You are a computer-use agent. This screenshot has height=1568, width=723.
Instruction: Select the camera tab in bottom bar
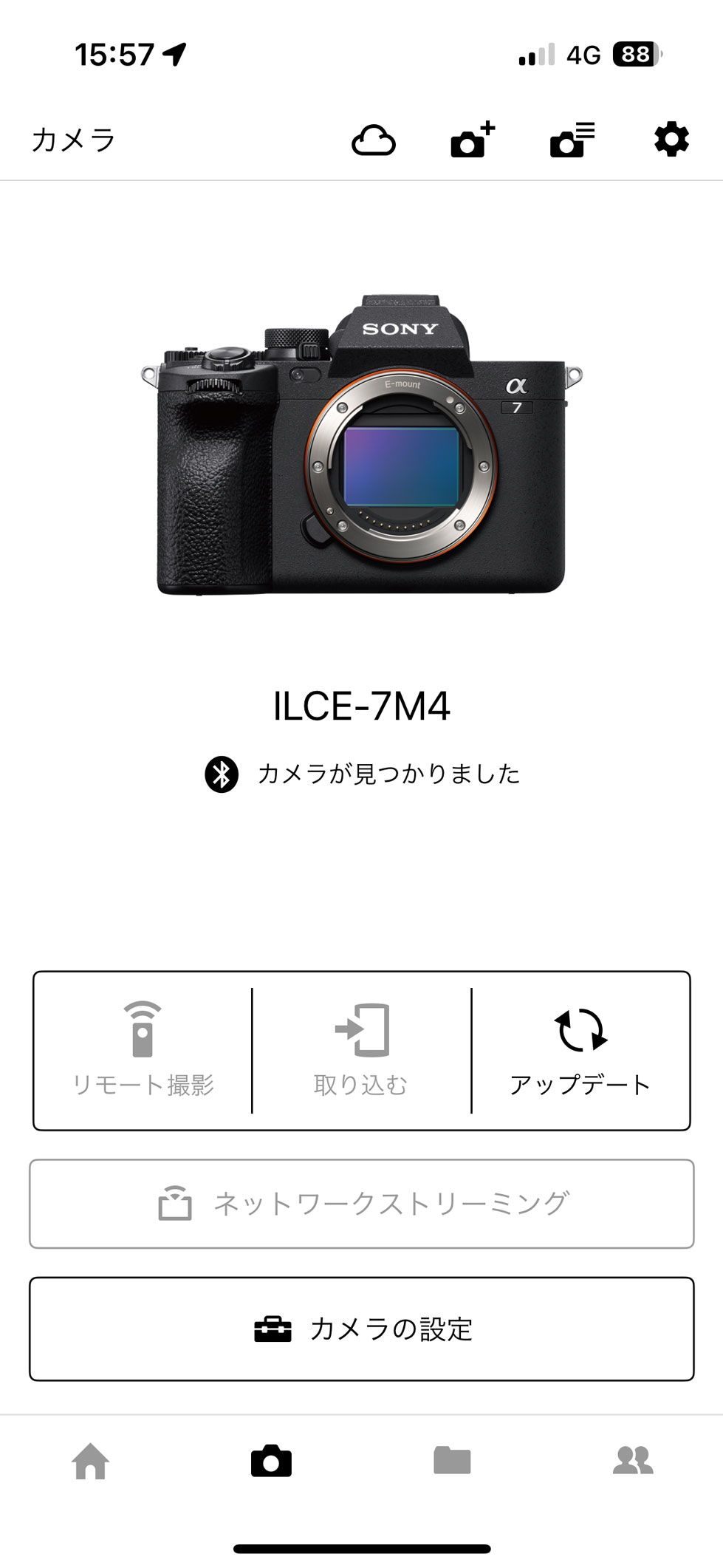click(271, 1461)
